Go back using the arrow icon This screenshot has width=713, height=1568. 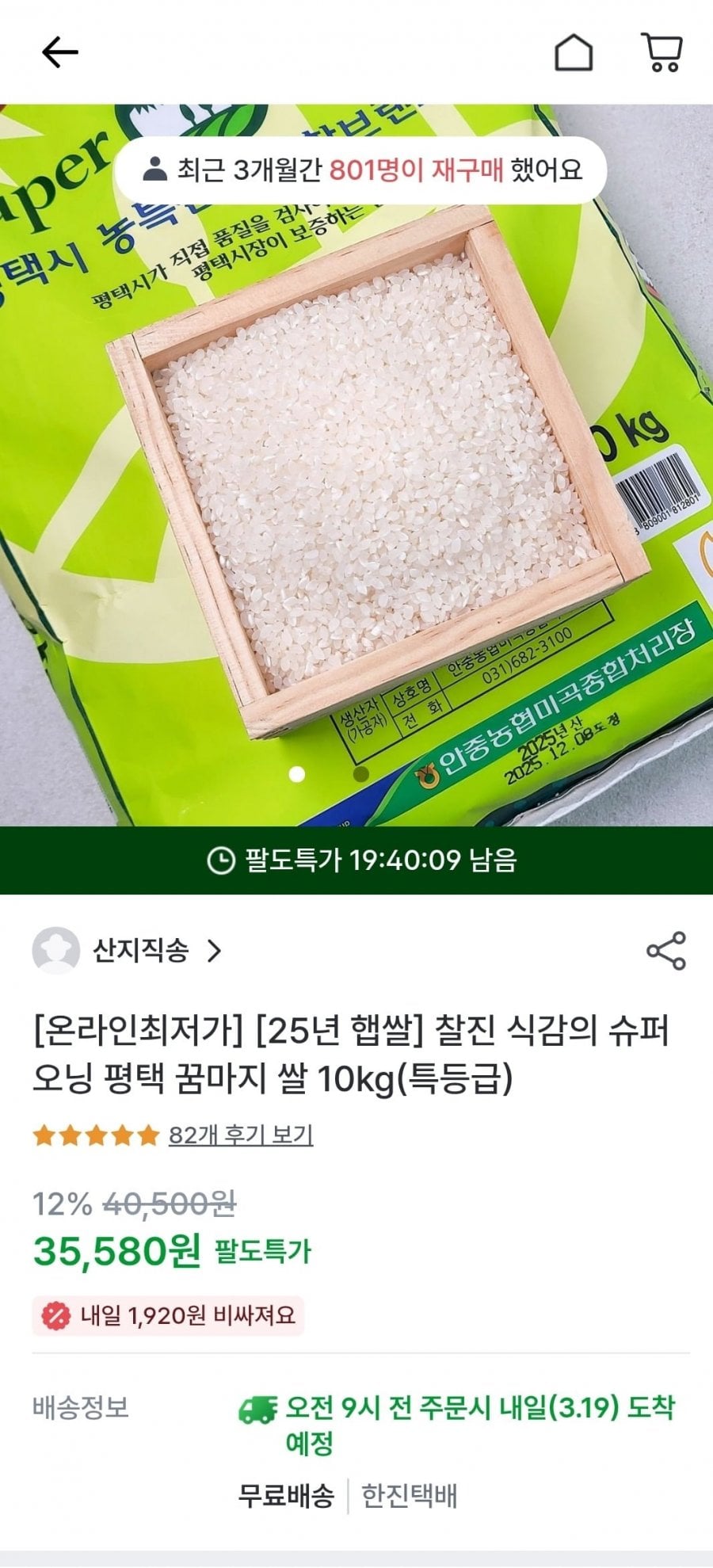click(60, 53)
